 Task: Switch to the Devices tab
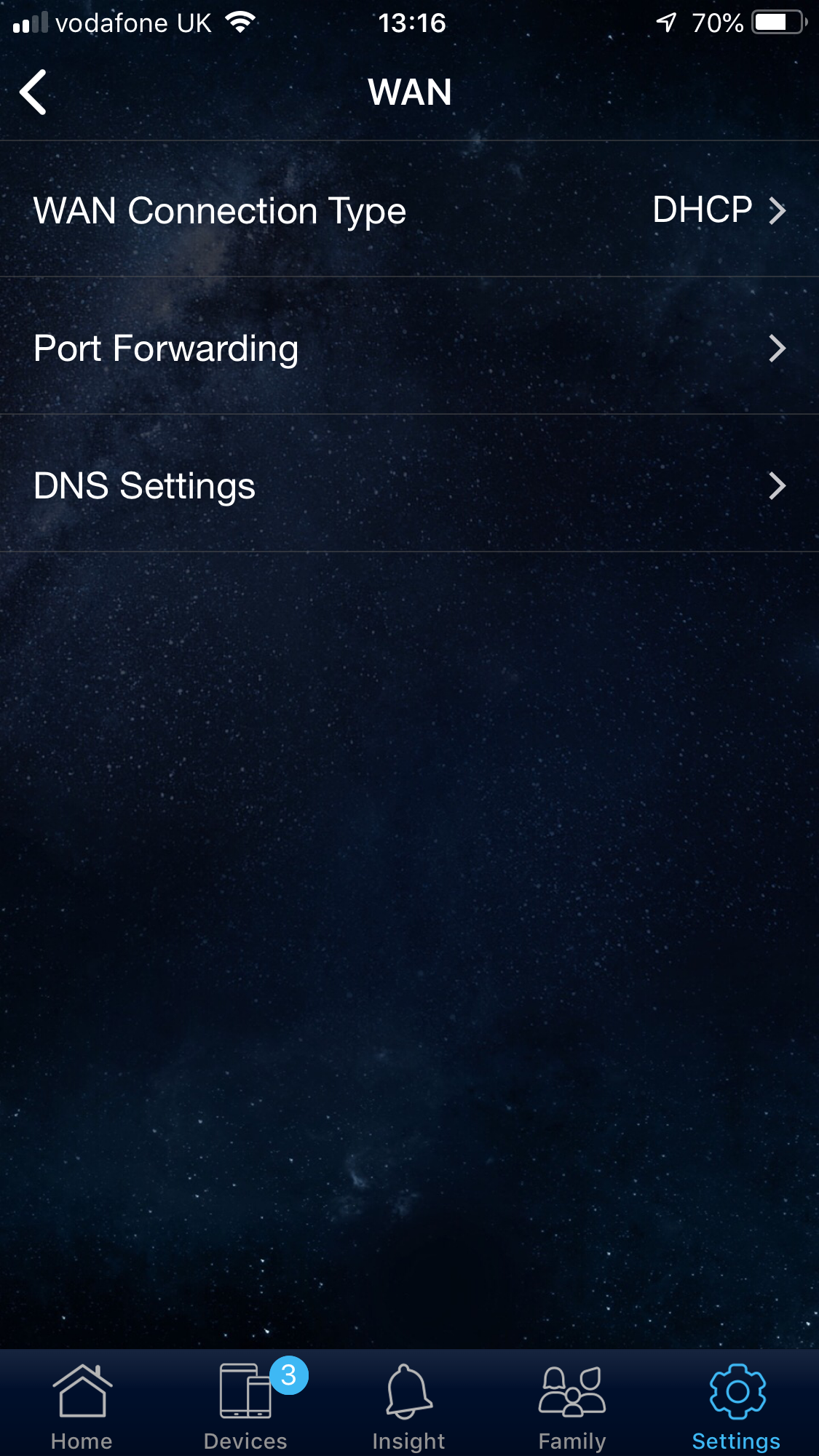tap(246, 1406)
